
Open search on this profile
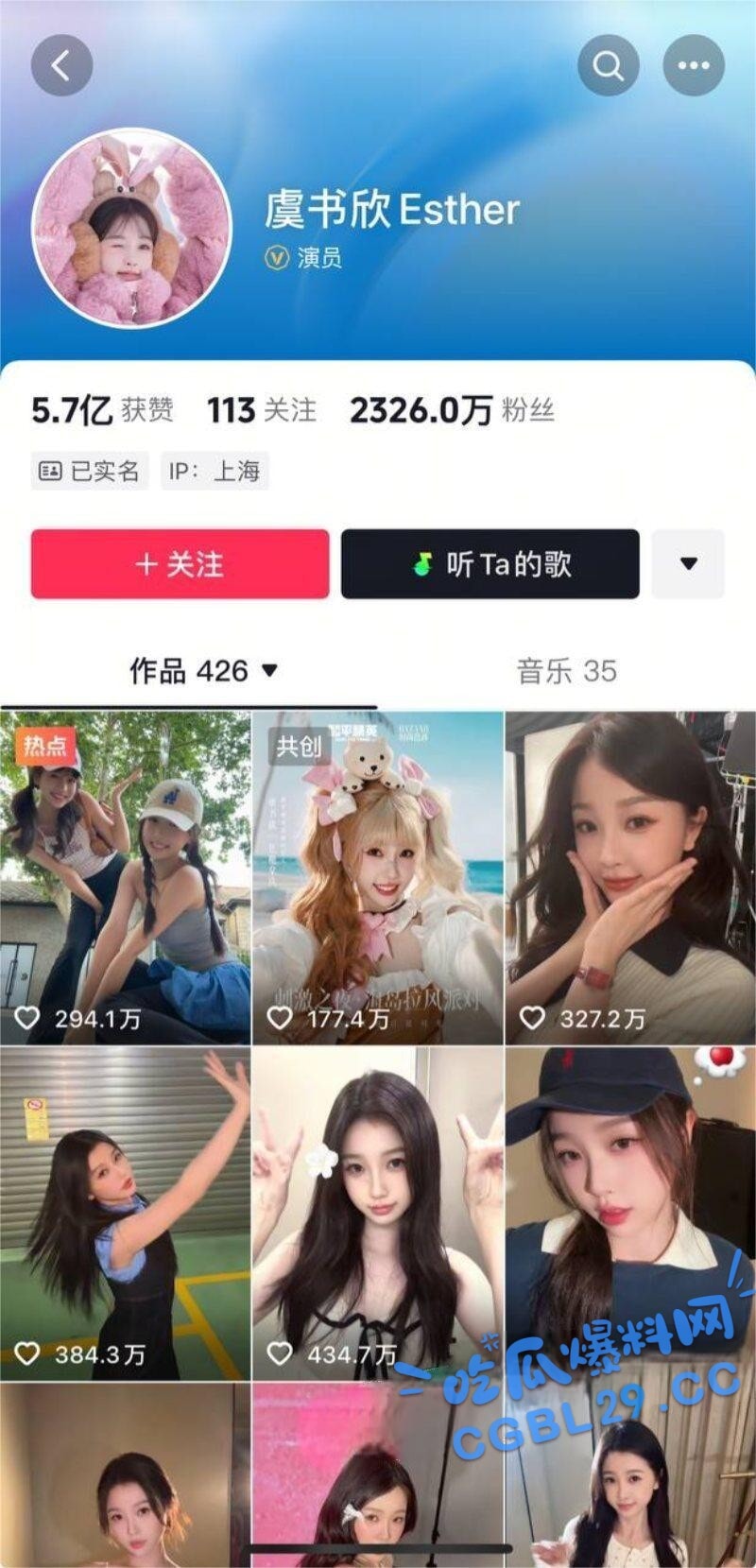608,65
